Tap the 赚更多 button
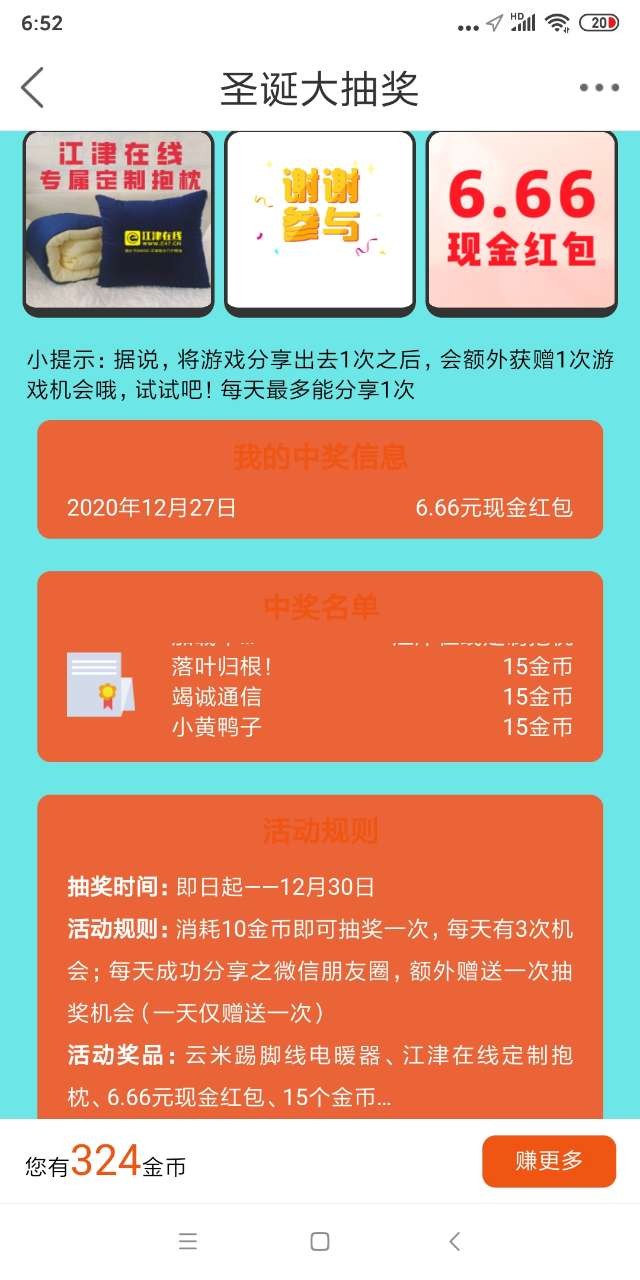 click(549, 1161)
